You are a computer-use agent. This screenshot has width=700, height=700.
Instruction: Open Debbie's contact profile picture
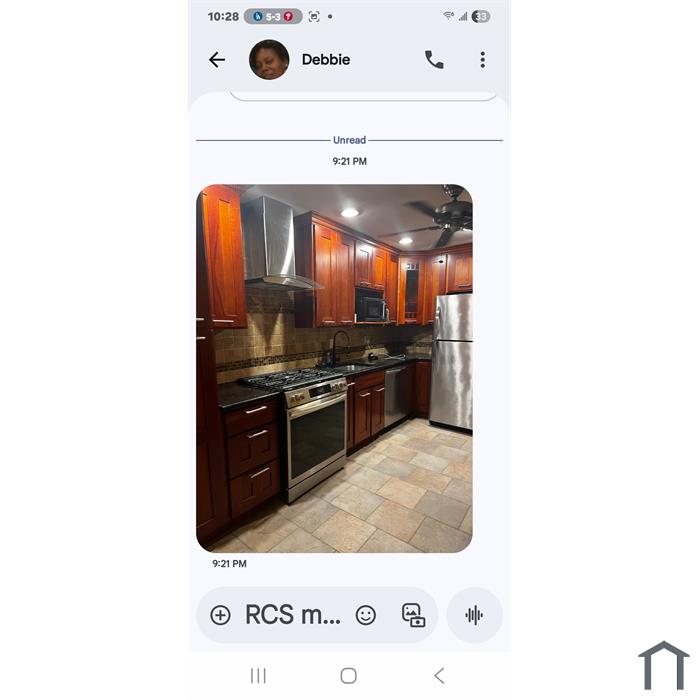click(269, 60)
